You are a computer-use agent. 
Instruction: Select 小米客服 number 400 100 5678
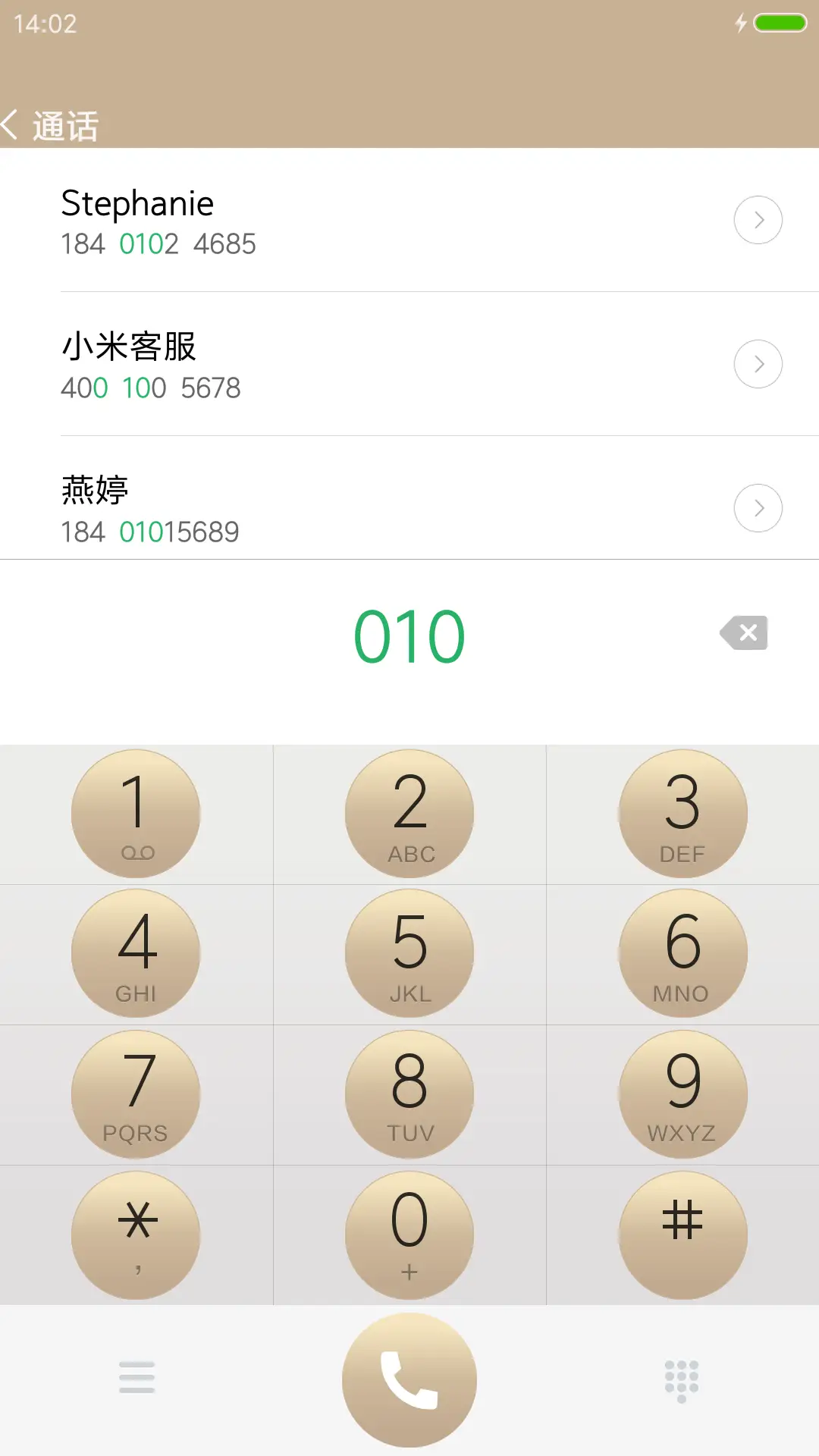coord(151,388)
